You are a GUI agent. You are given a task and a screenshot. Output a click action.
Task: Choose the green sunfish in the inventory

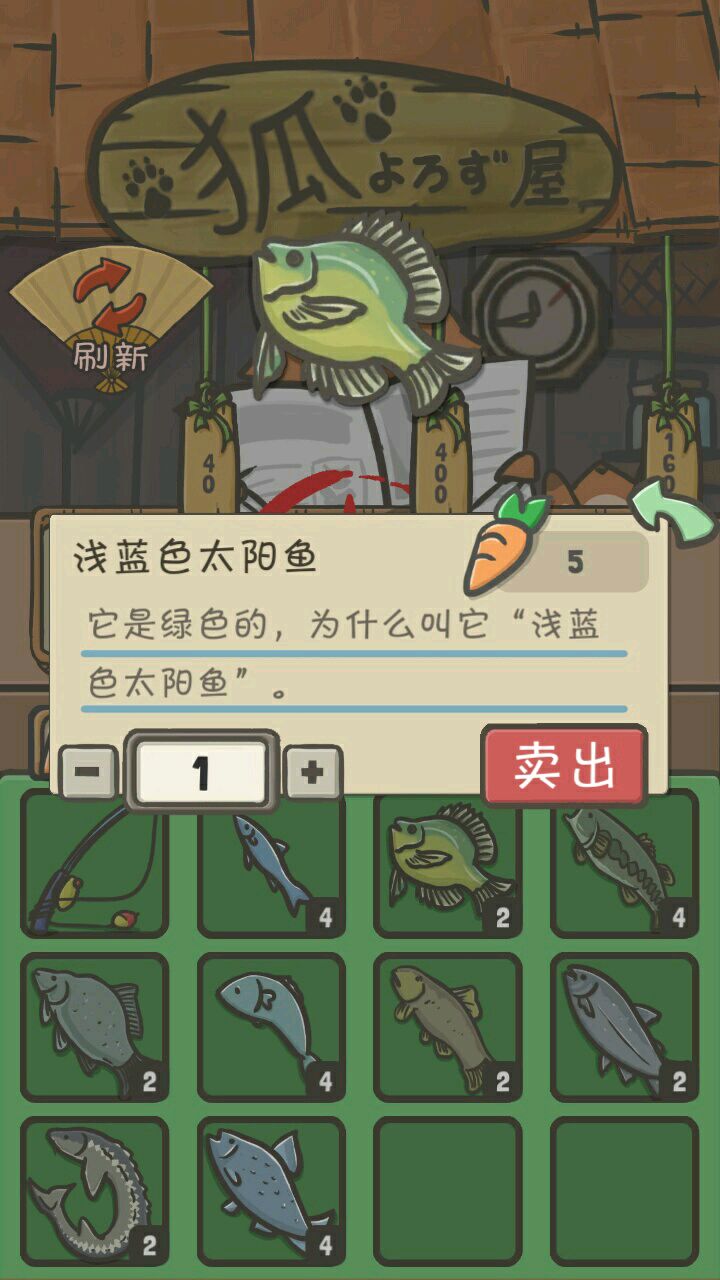point(447,864)
